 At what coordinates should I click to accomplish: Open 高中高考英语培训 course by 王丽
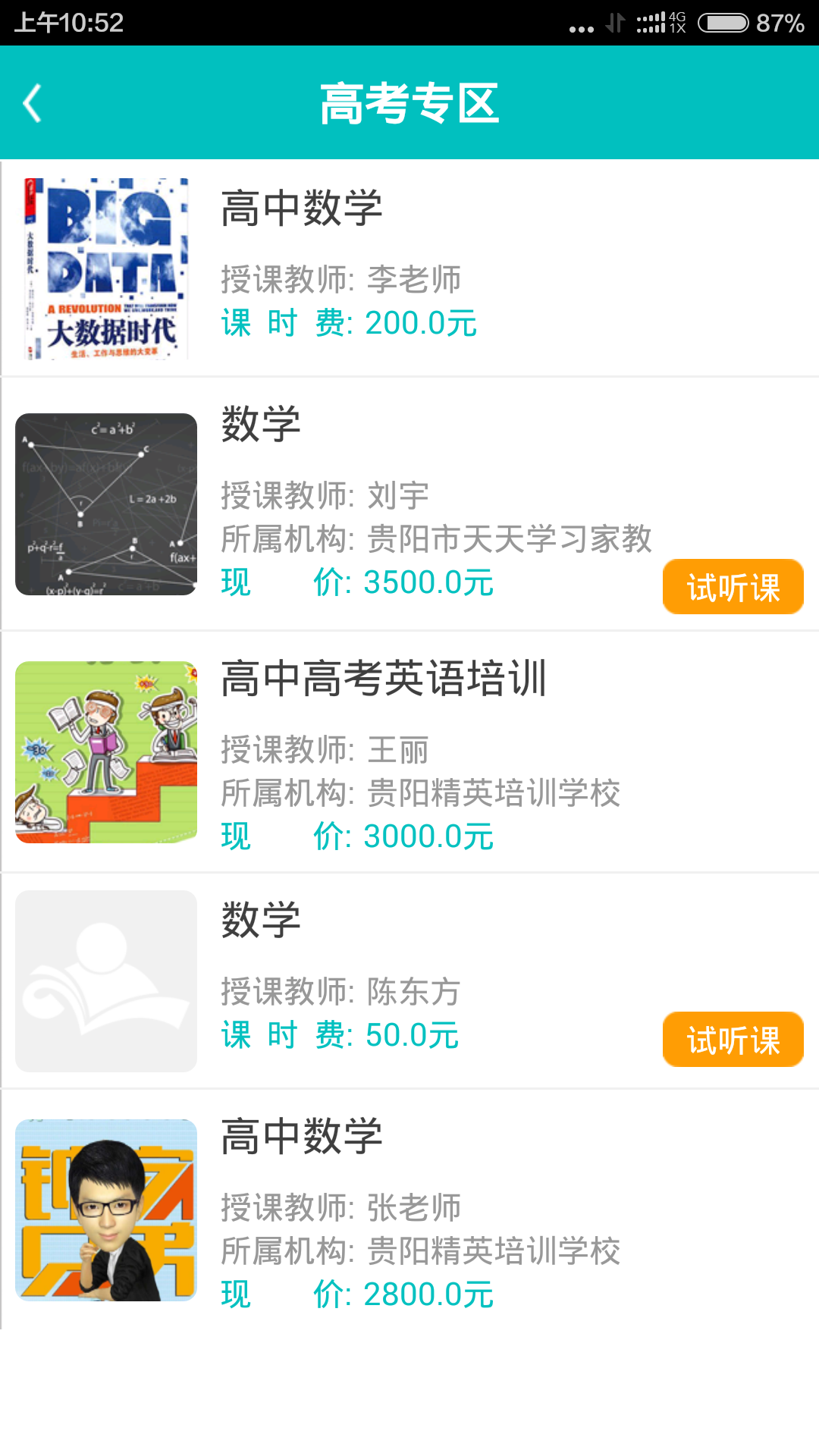tap(409, 752)
